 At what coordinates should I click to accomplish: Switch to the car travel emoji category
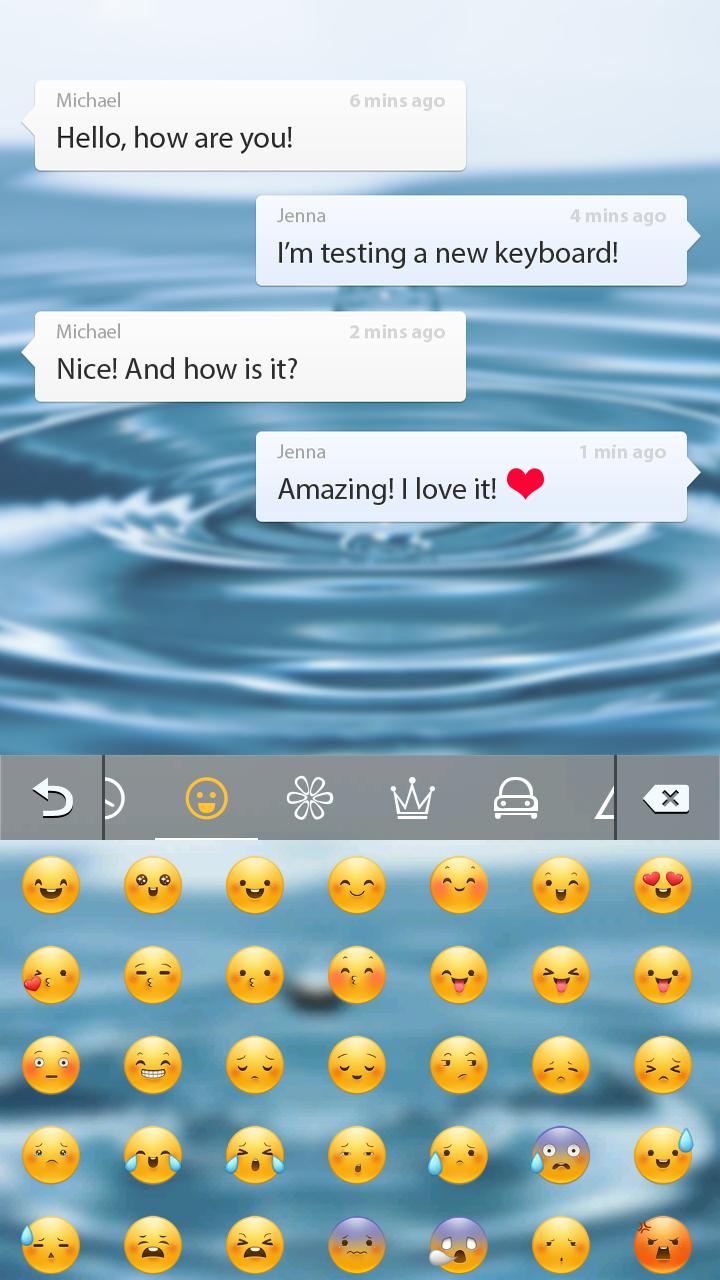coord(516,798)
